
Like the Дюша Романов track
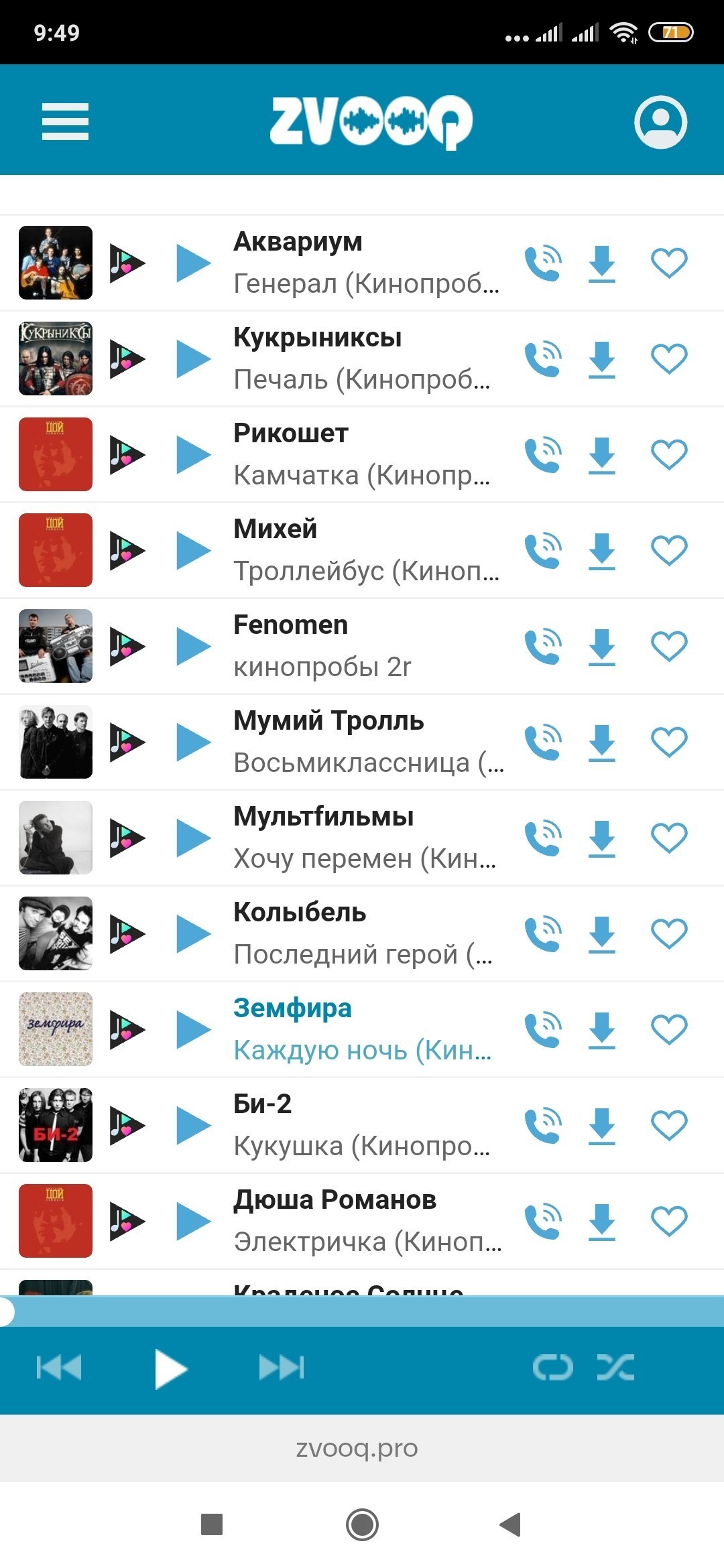pyautogui.click(x=669, y=1221)
